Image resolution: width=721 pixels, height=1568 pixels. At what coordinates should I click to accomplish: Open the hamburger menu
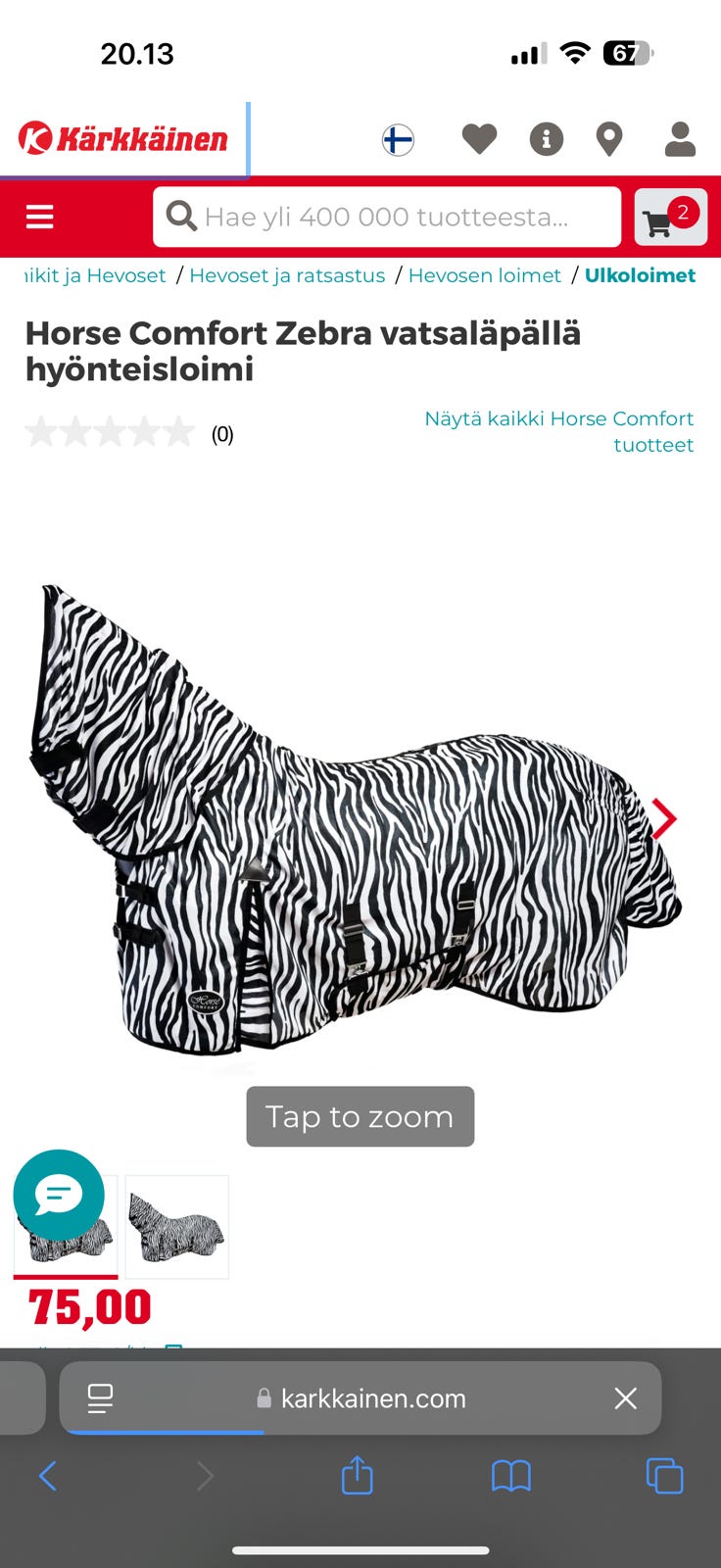pos(40,217)
